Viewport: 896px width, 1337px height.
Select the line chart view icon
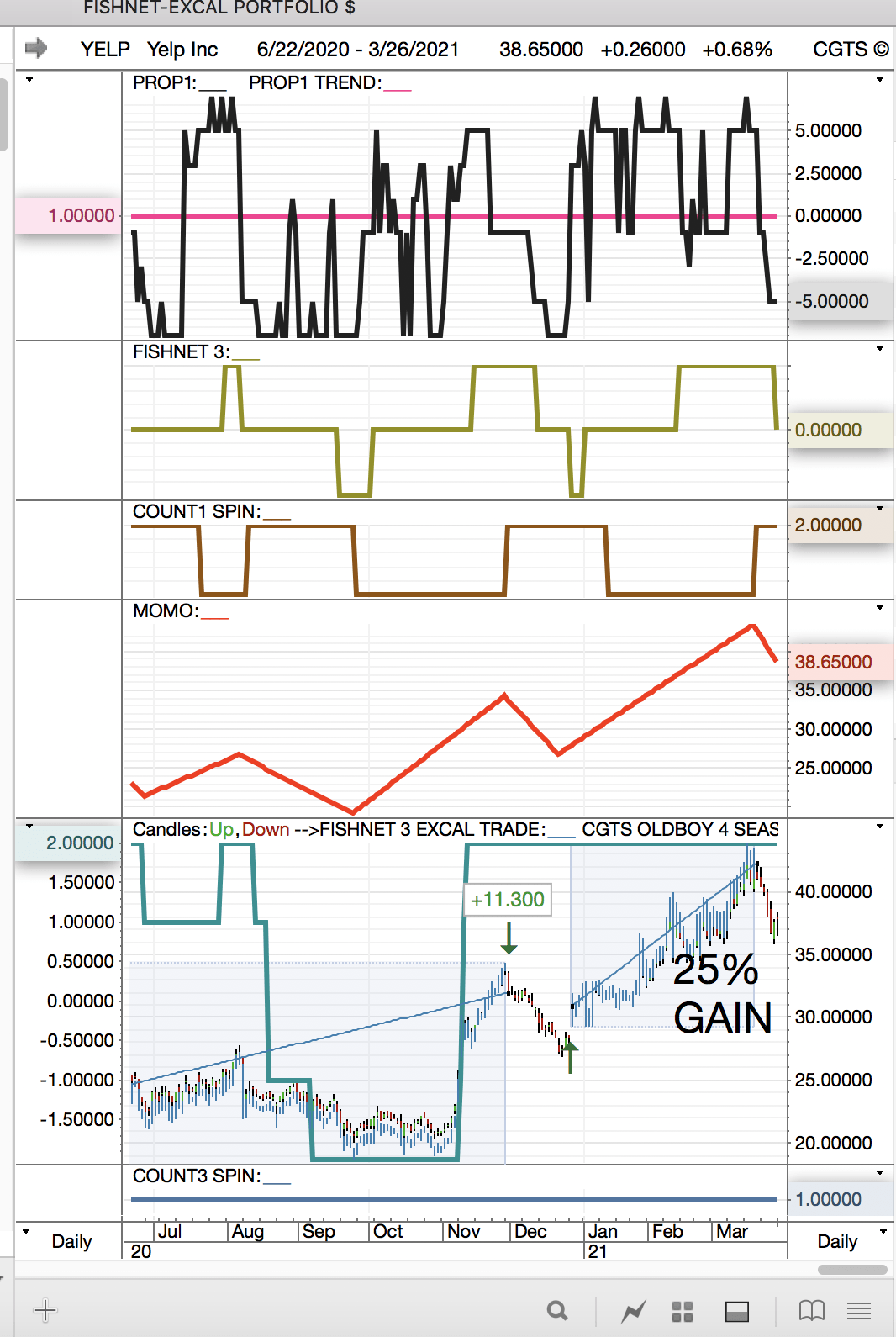pyautogui.click(x=633, y=1311)
